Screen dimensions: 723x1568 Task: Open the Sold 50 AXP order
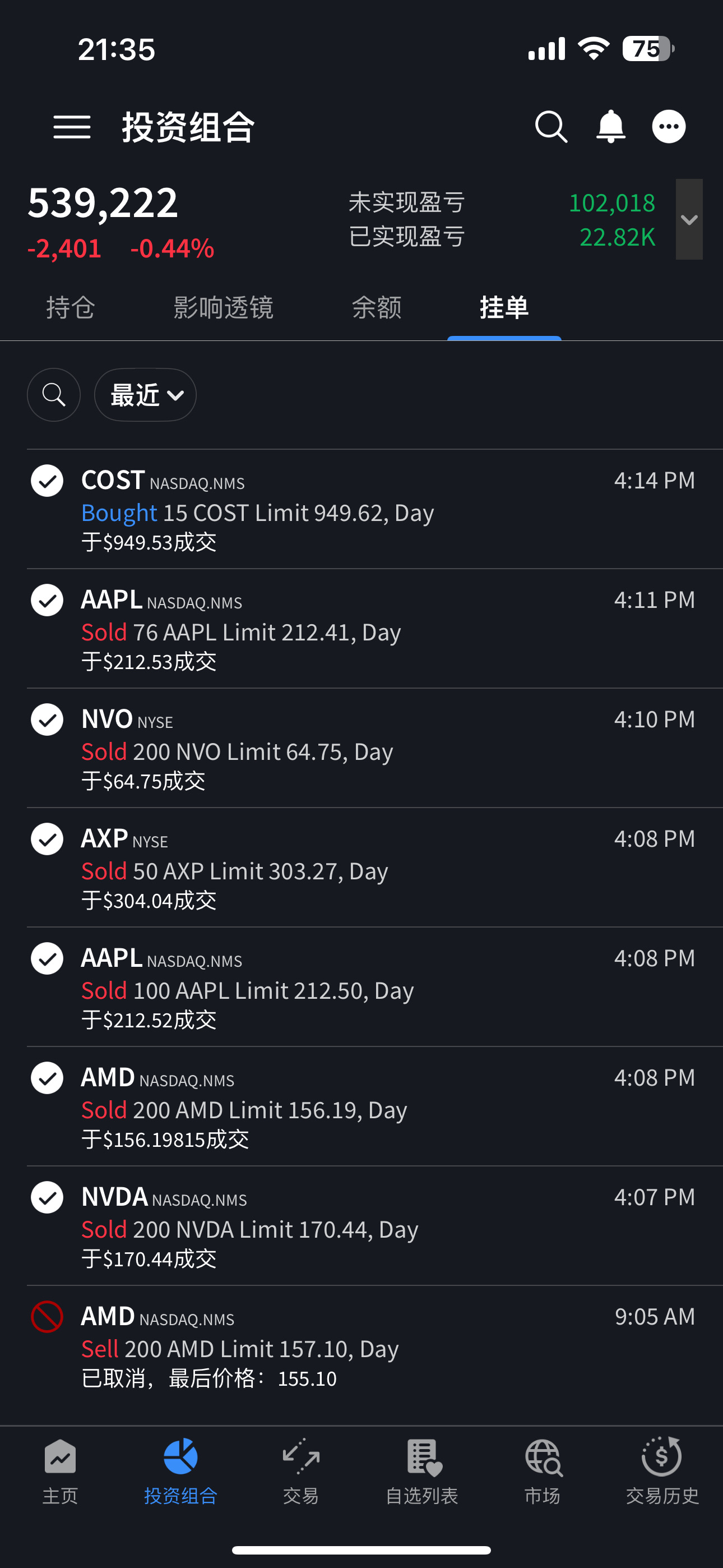(375, 868)
